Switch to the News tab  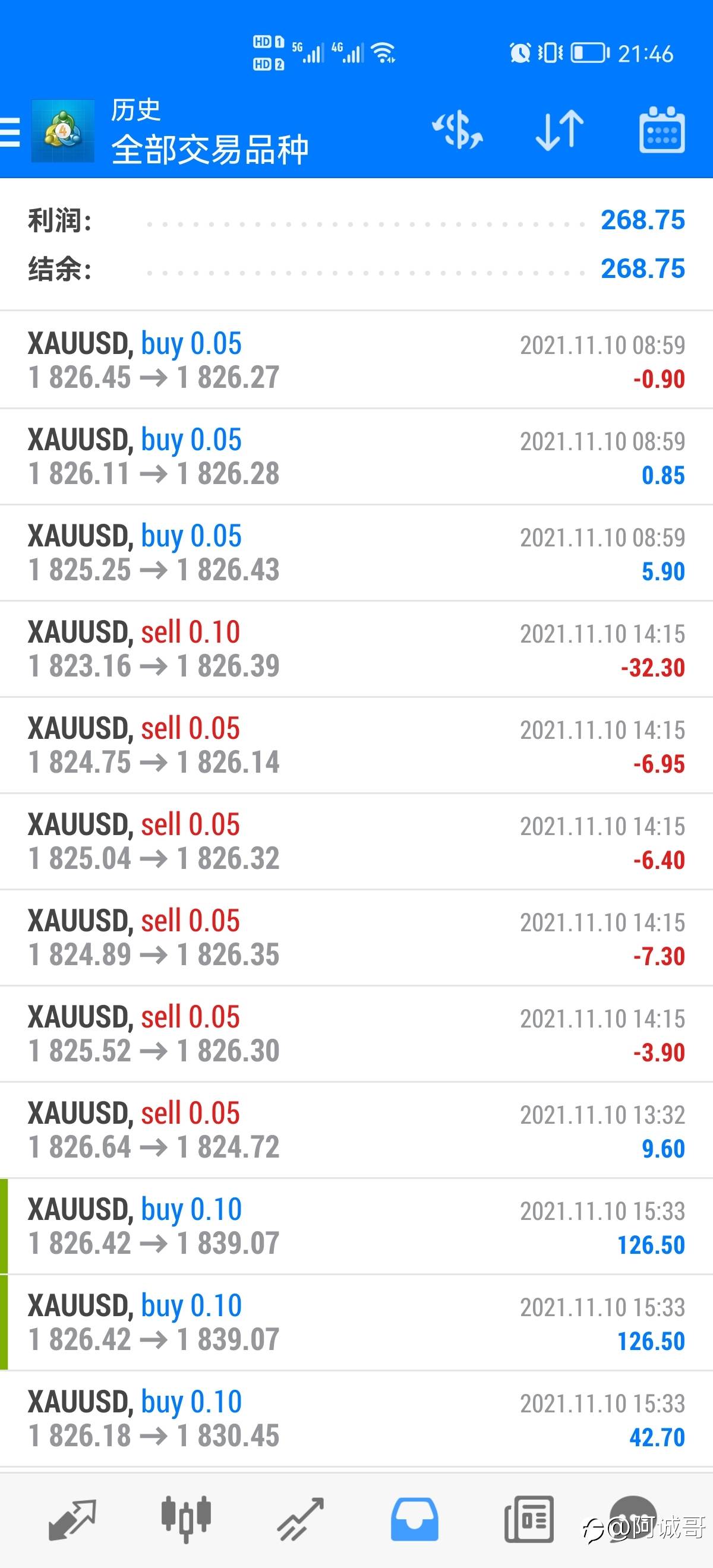(x=528, y=1519)
